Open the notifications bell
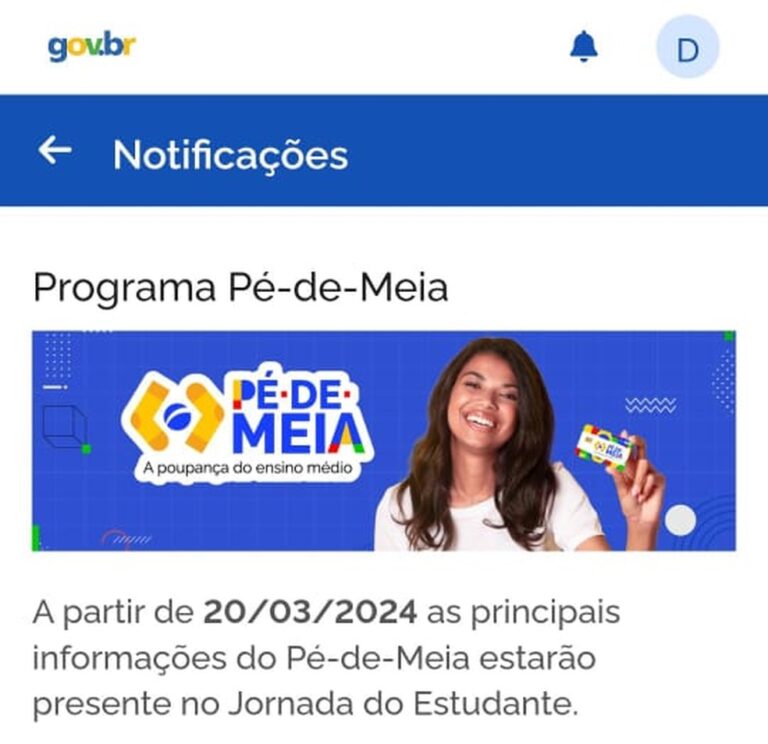Viewport: 768px width, 744px height. tap(584, 47)
